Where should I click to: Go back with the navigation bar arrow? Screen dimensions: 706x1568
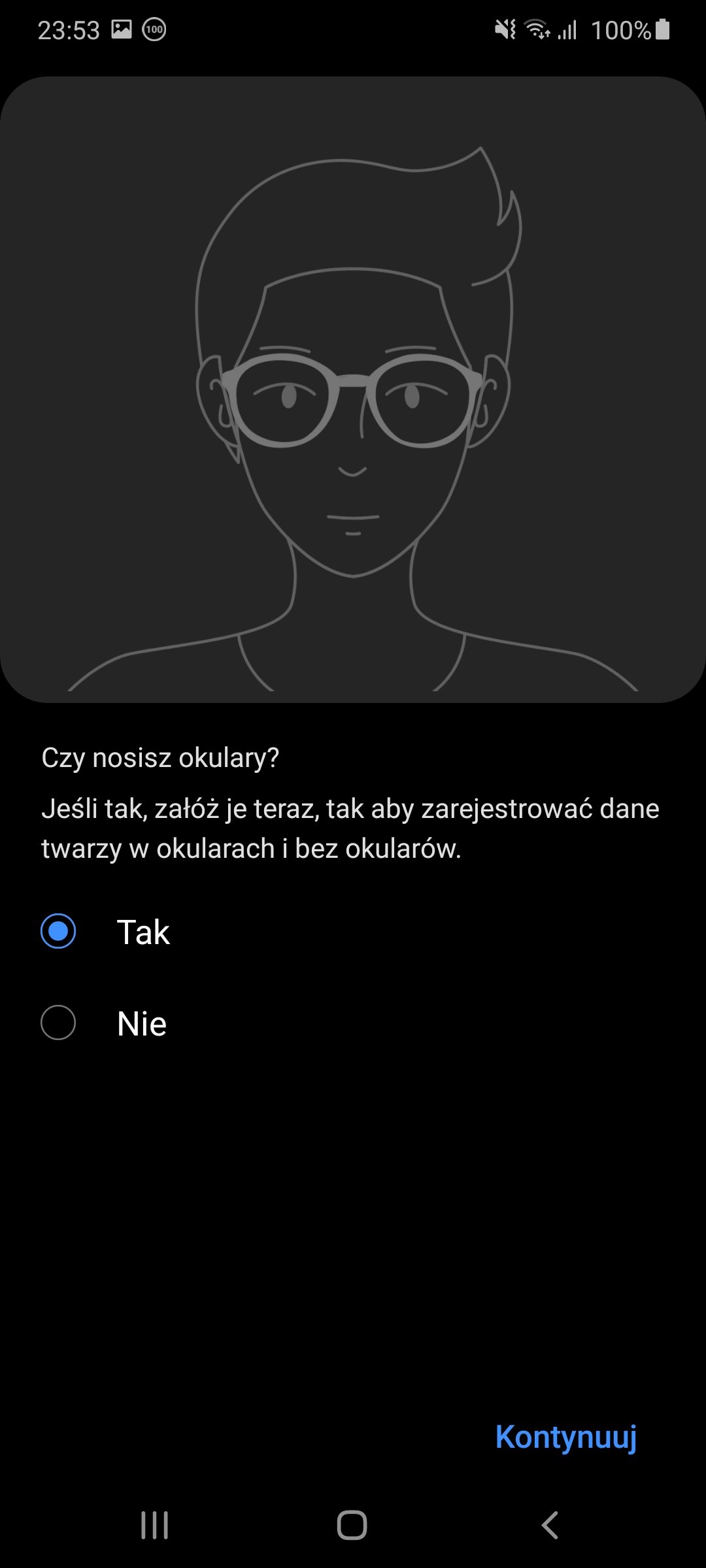[x=550, y=1526]
